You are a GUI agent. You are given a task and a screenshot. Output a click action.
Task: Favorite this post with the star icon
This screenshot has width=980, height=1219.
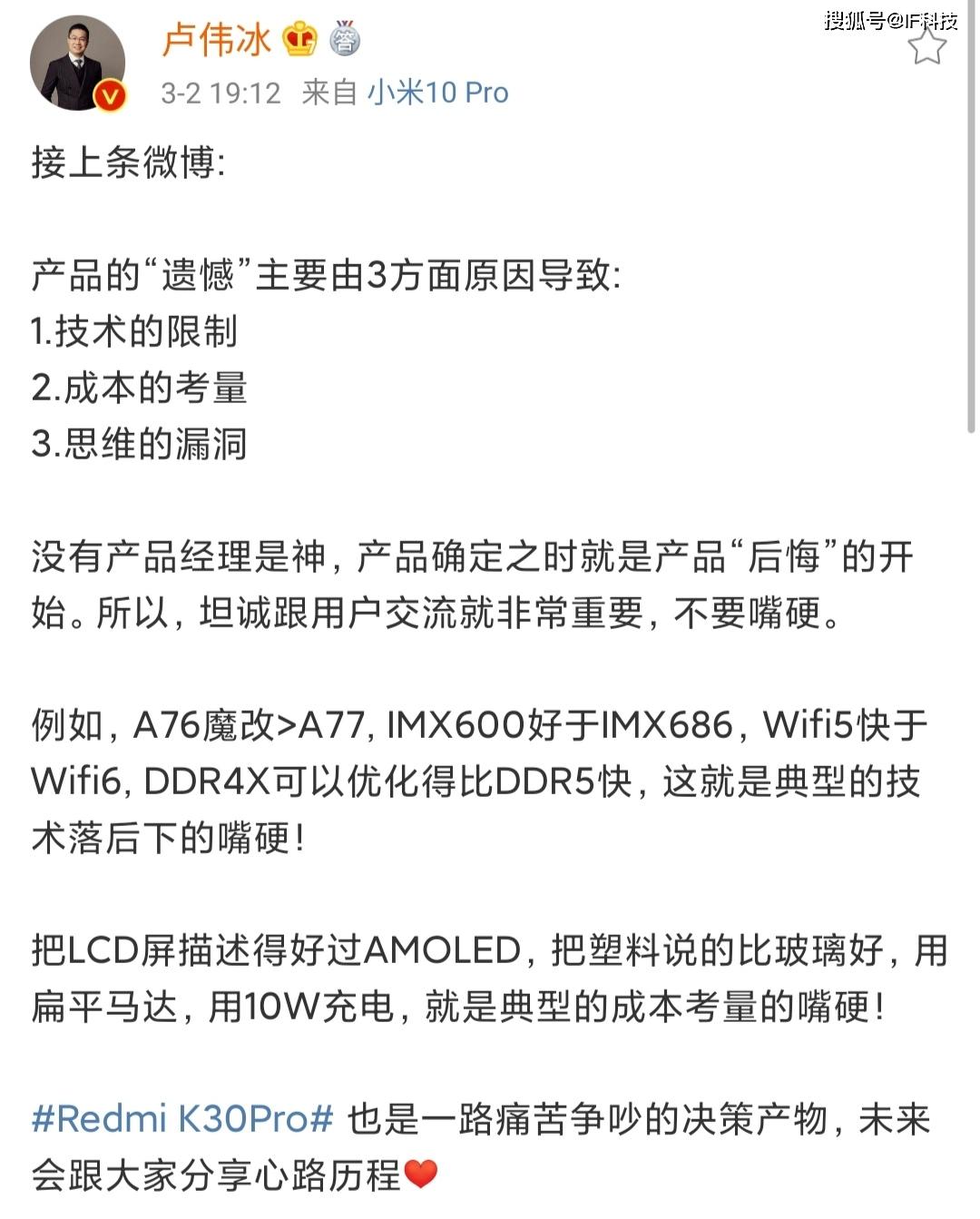pyautogui.click(x=926, y=46)
